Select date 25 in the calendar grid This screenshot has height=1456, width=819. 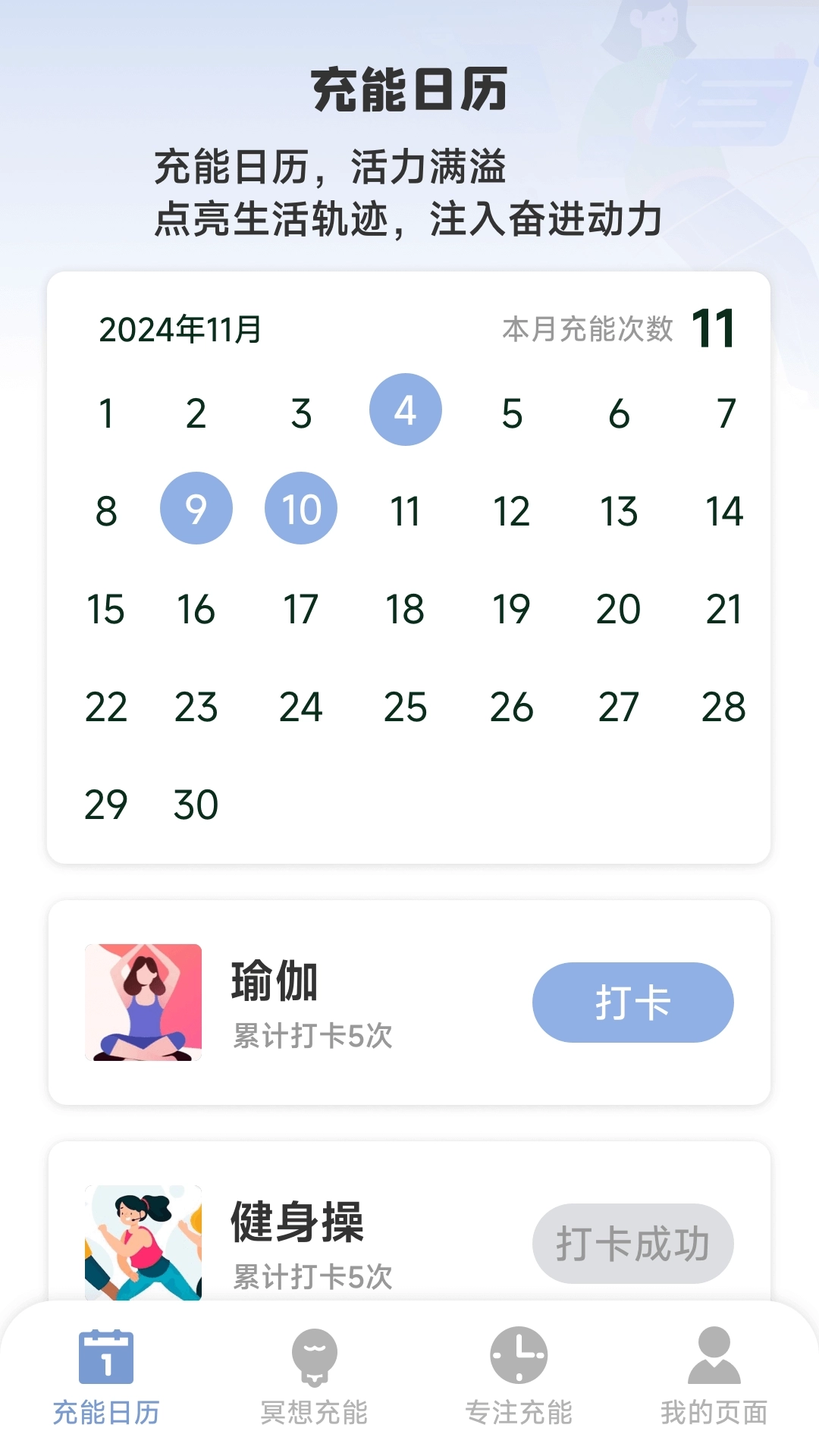[406, 705]
